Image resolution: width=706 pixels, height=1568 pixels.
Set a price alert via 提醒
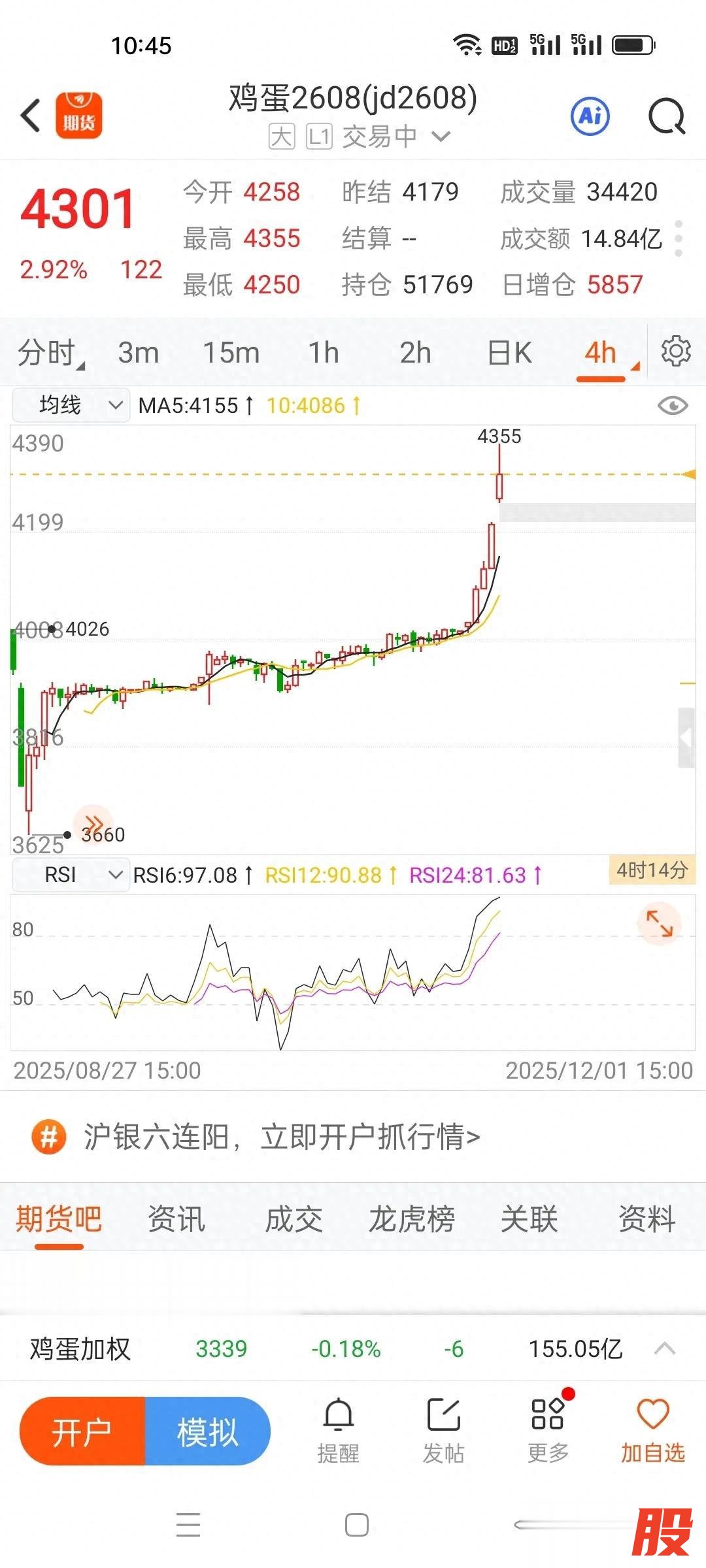click(x=339, y=1431)
